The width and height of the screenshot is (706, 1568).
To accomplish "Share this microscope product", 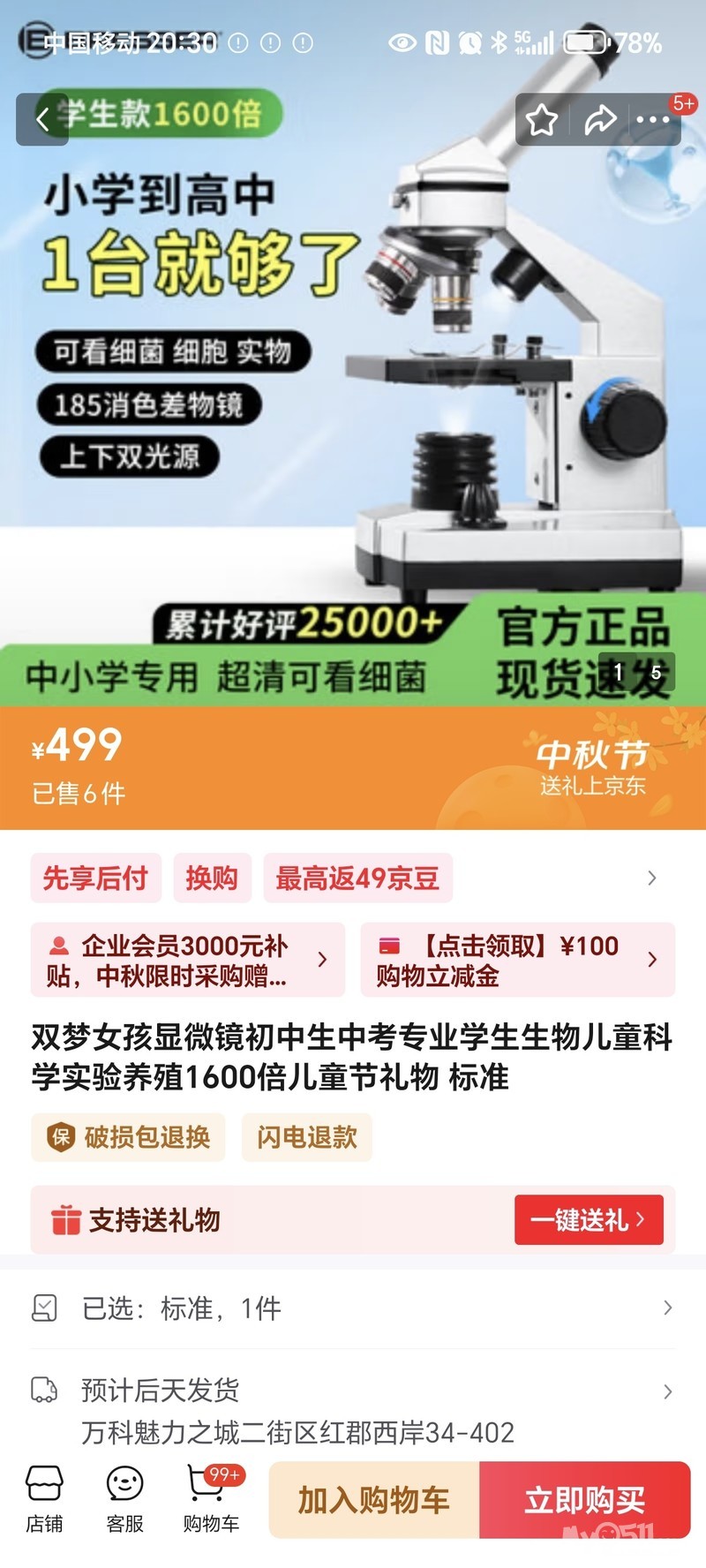I will 599,120.
